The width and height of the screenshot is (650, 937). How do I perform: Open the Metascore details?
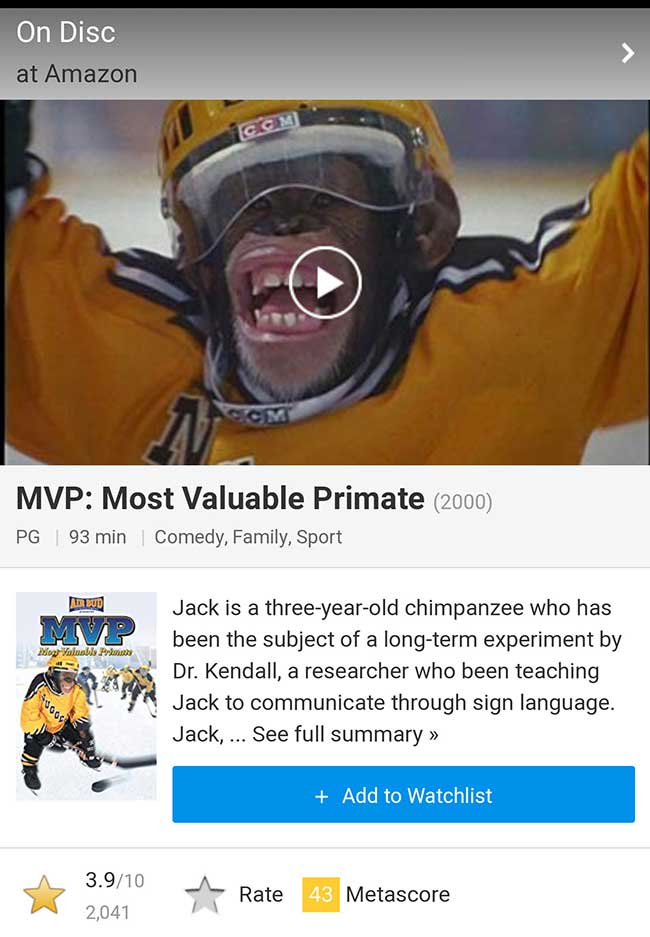[377, 894]
